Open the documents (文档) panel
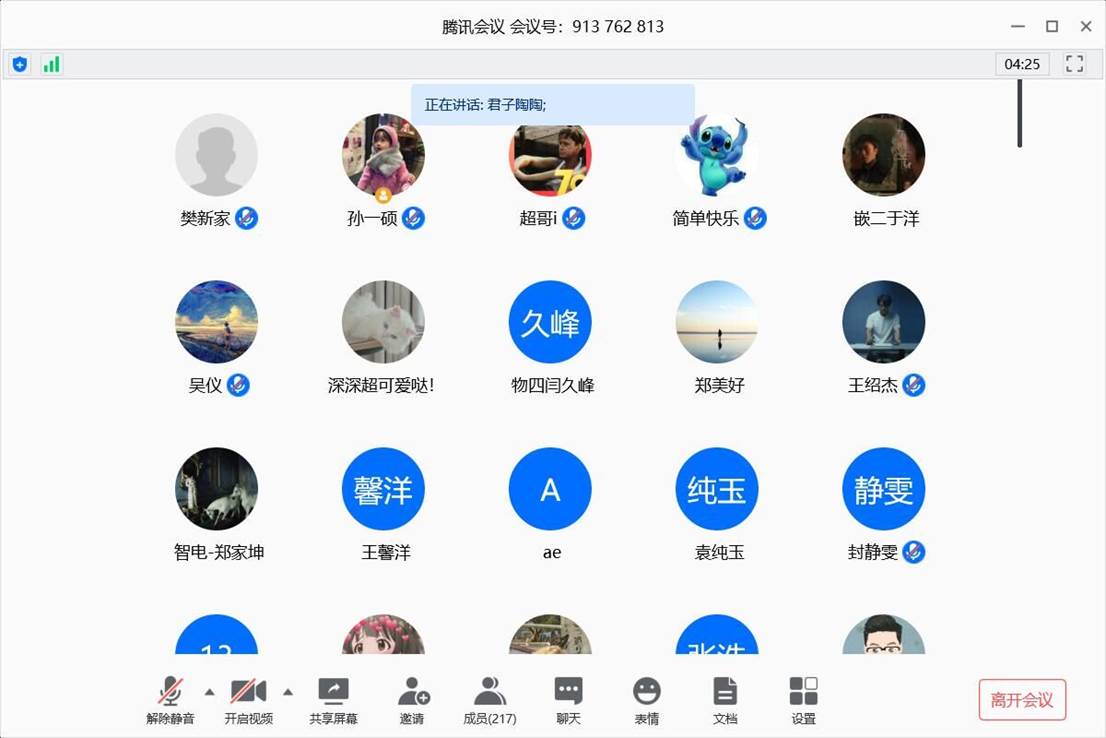This screenshot has width=1106, height=738. [x=725, y=699]
